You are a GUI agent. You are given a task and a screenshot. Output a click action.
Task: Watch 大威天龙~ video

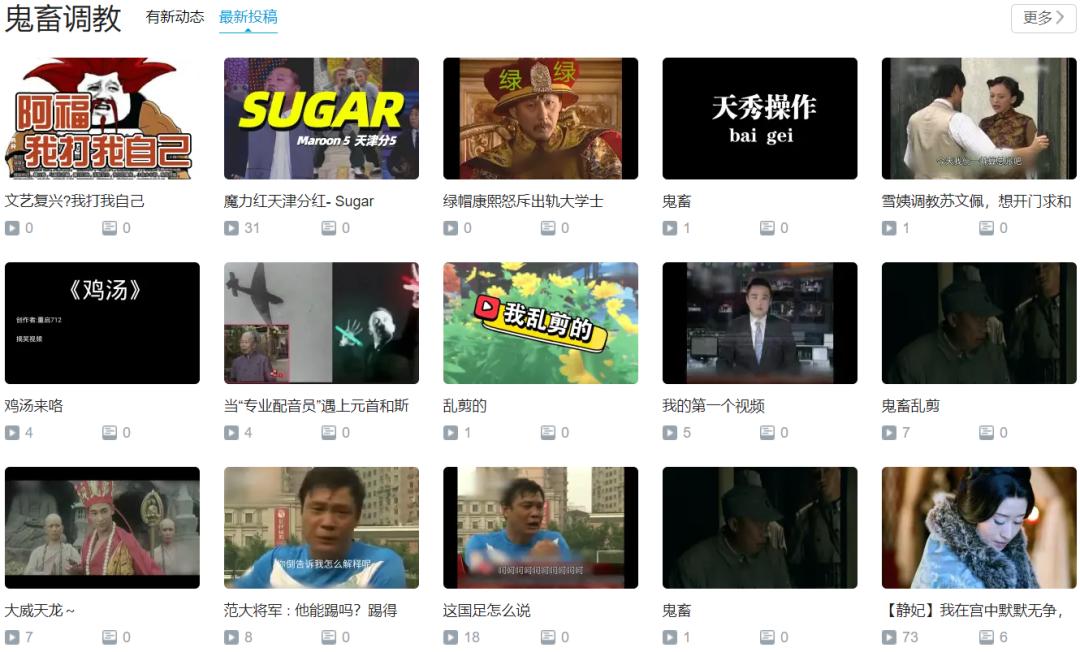pyautogui.click(x=102, y=527)
